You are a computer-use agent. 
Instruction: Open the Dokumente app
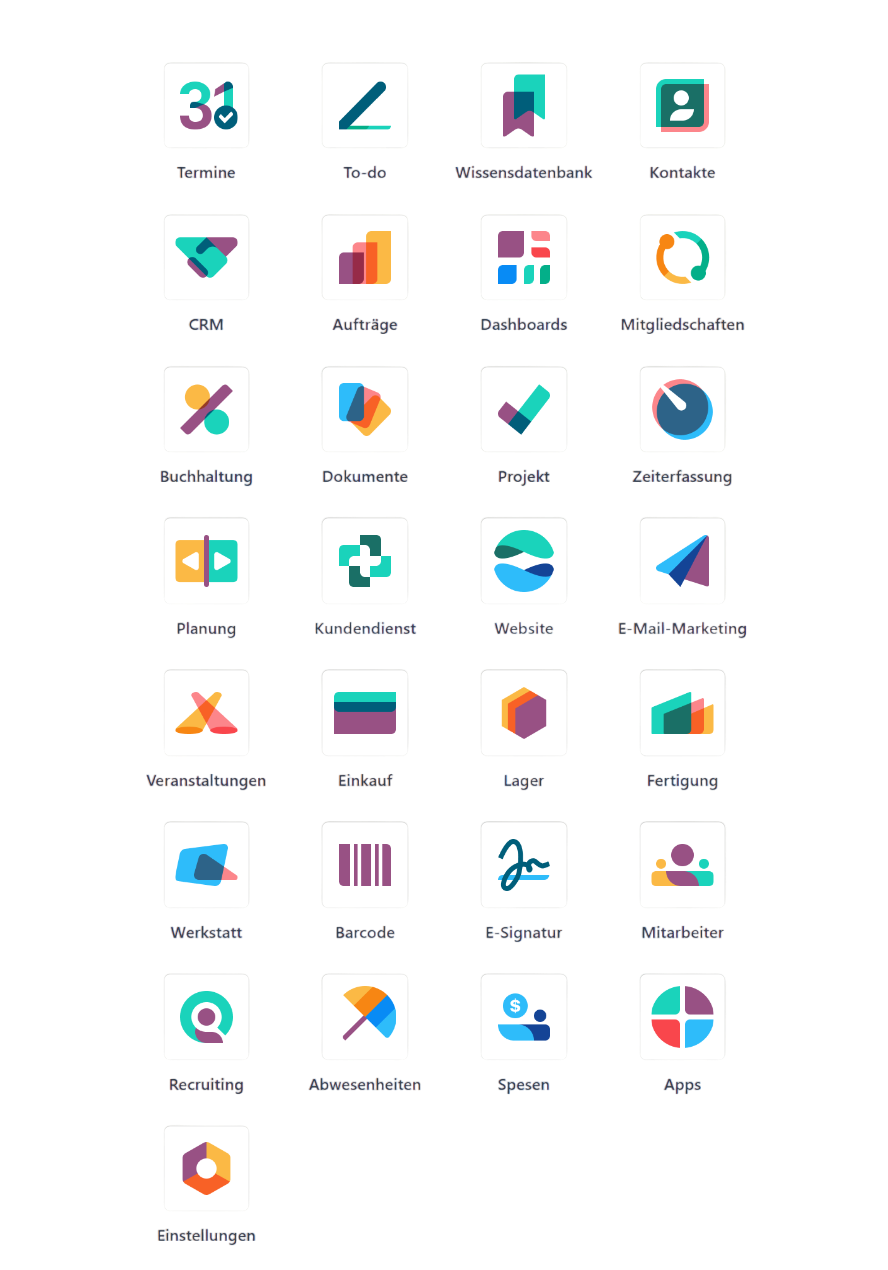pos(364,409)
